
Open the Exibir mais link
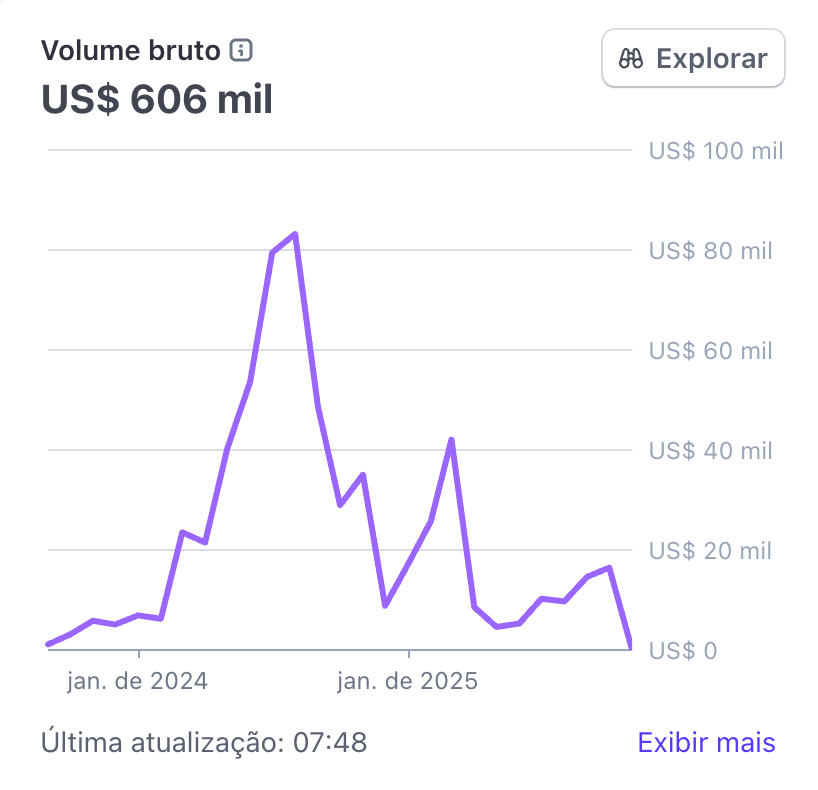(706, 743)
